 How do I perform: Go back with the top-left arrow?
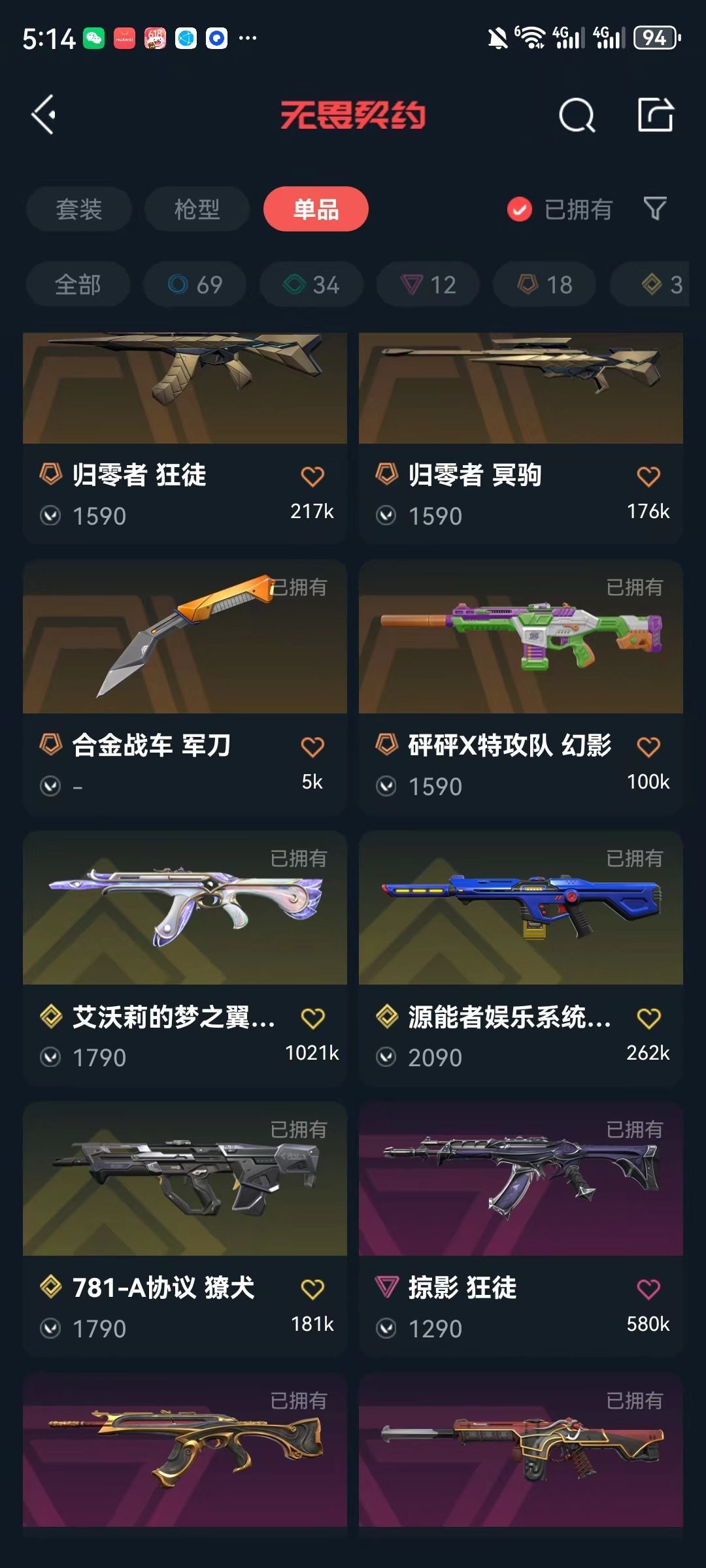(x=44, y=116)
